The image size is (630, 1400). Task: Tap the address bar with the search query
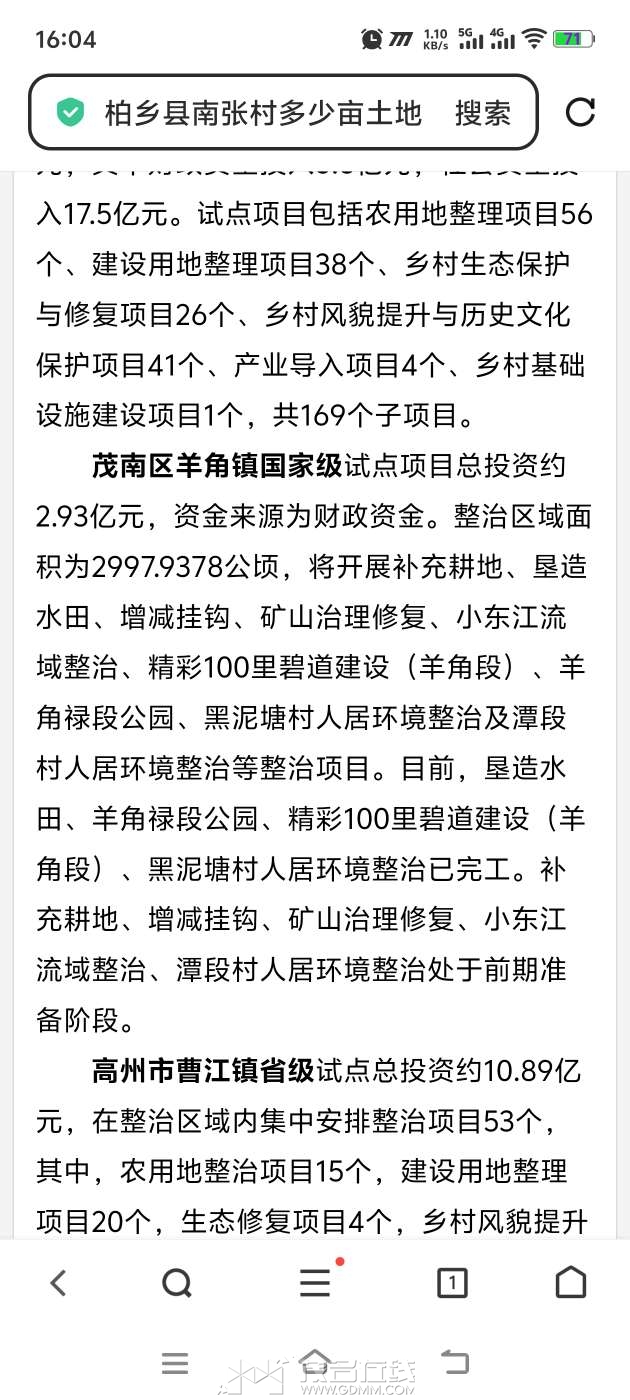coord(262,113)
